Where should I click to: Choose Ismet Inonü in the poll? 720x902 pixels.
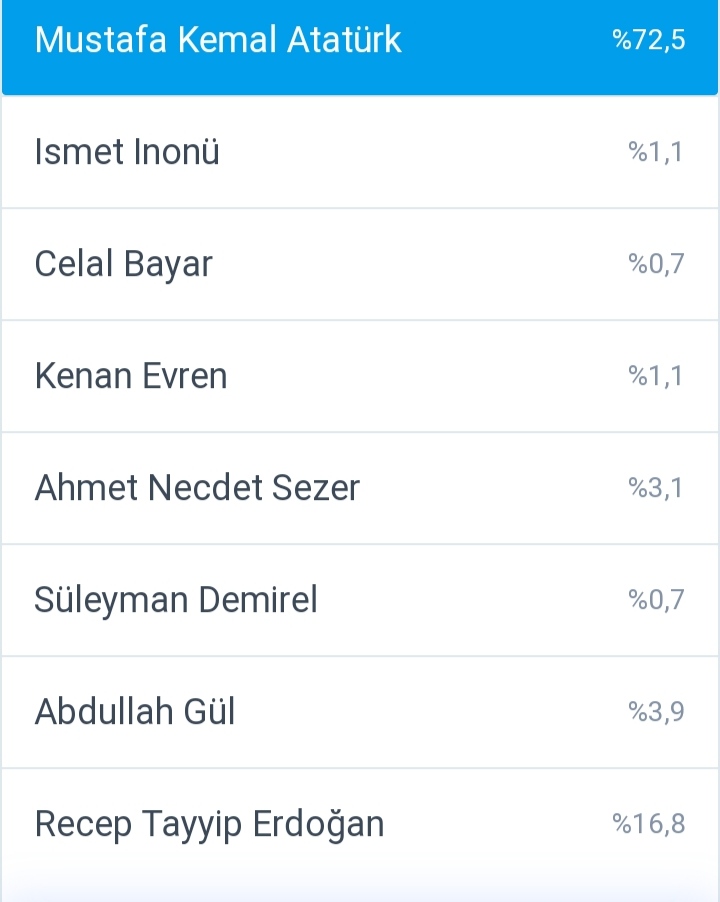coord(360,152)
